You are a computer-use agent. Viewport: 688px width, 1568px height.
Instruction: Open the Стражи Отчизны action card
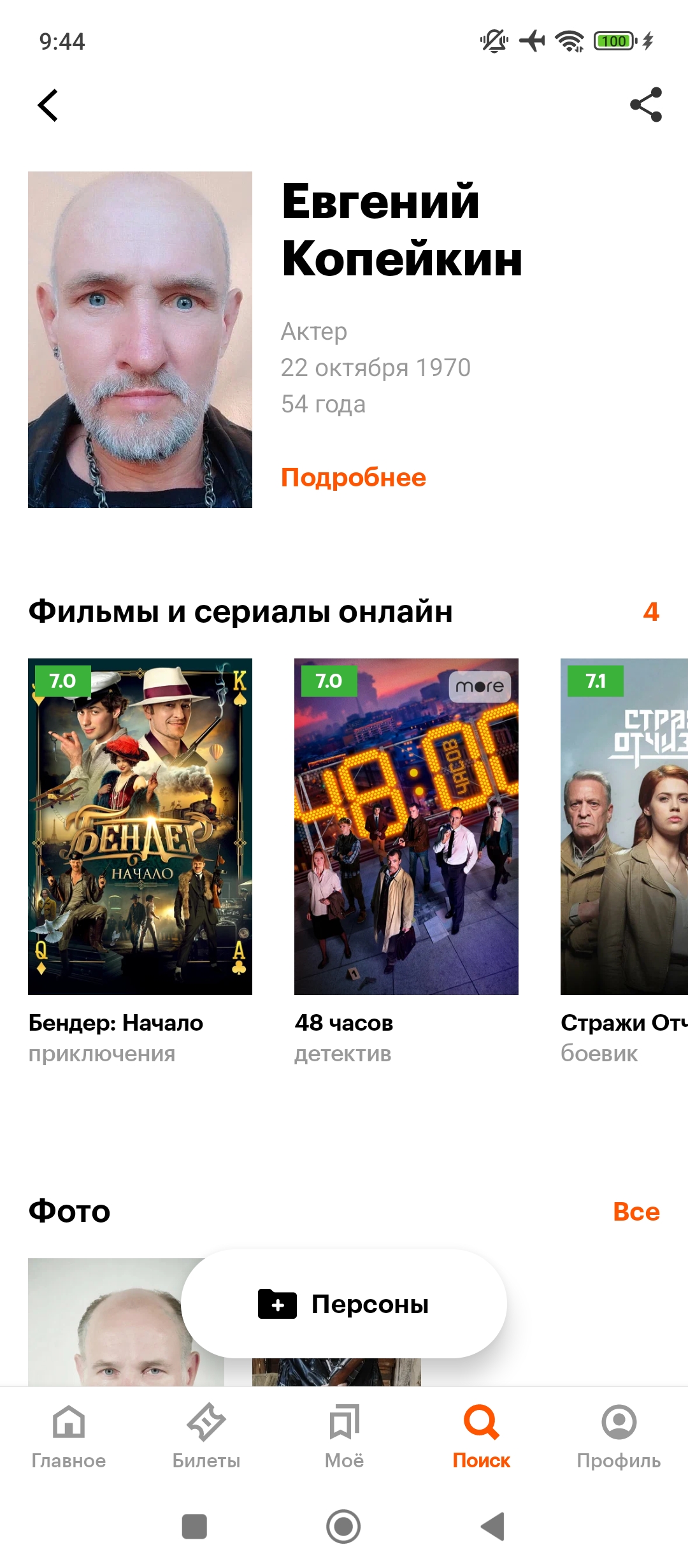pyautogui.click(x=624, y=862)
